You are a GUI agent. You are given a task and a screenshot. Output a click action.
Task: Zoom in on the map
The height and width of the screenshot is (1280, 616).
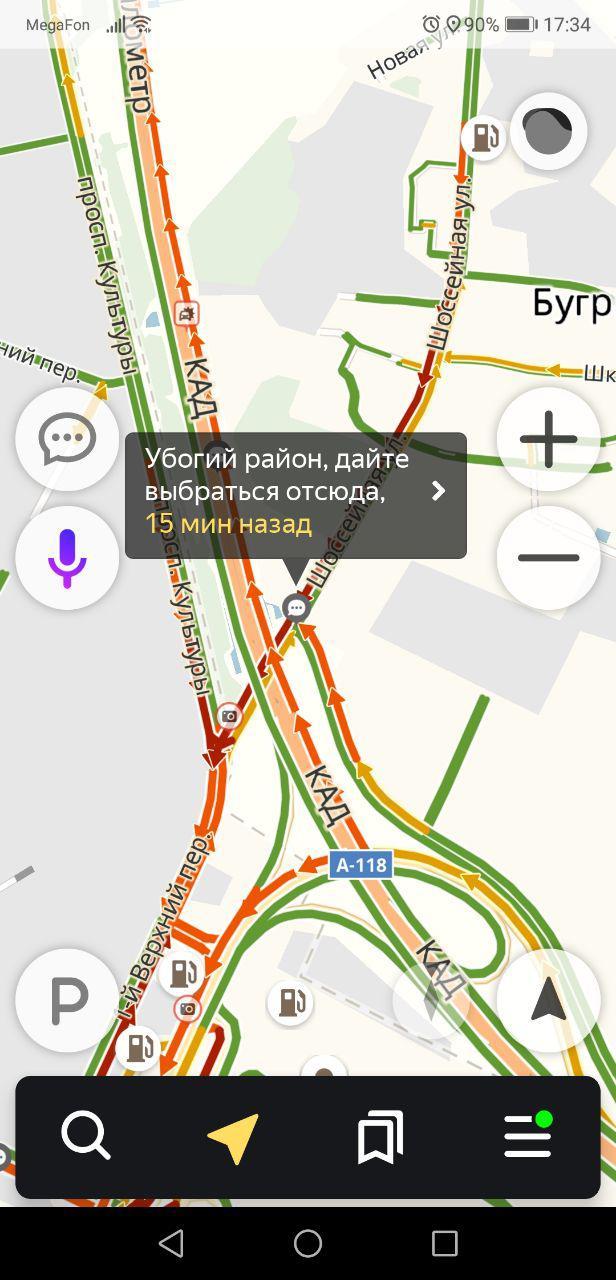tap(548, 438)
